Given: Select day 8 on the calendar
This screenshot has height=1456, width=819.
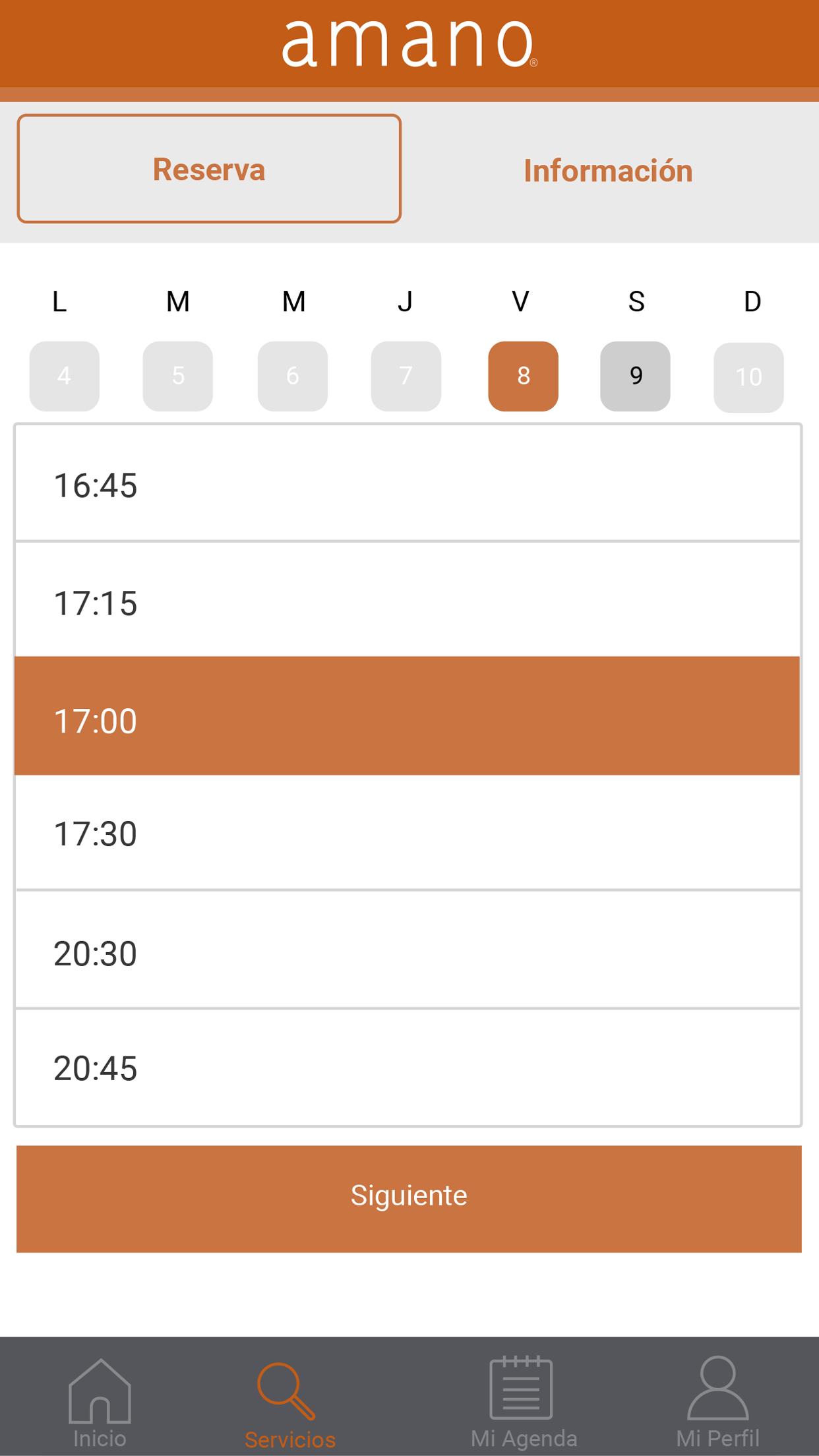Looking at the screenshot, I should (x=523, y=376).
